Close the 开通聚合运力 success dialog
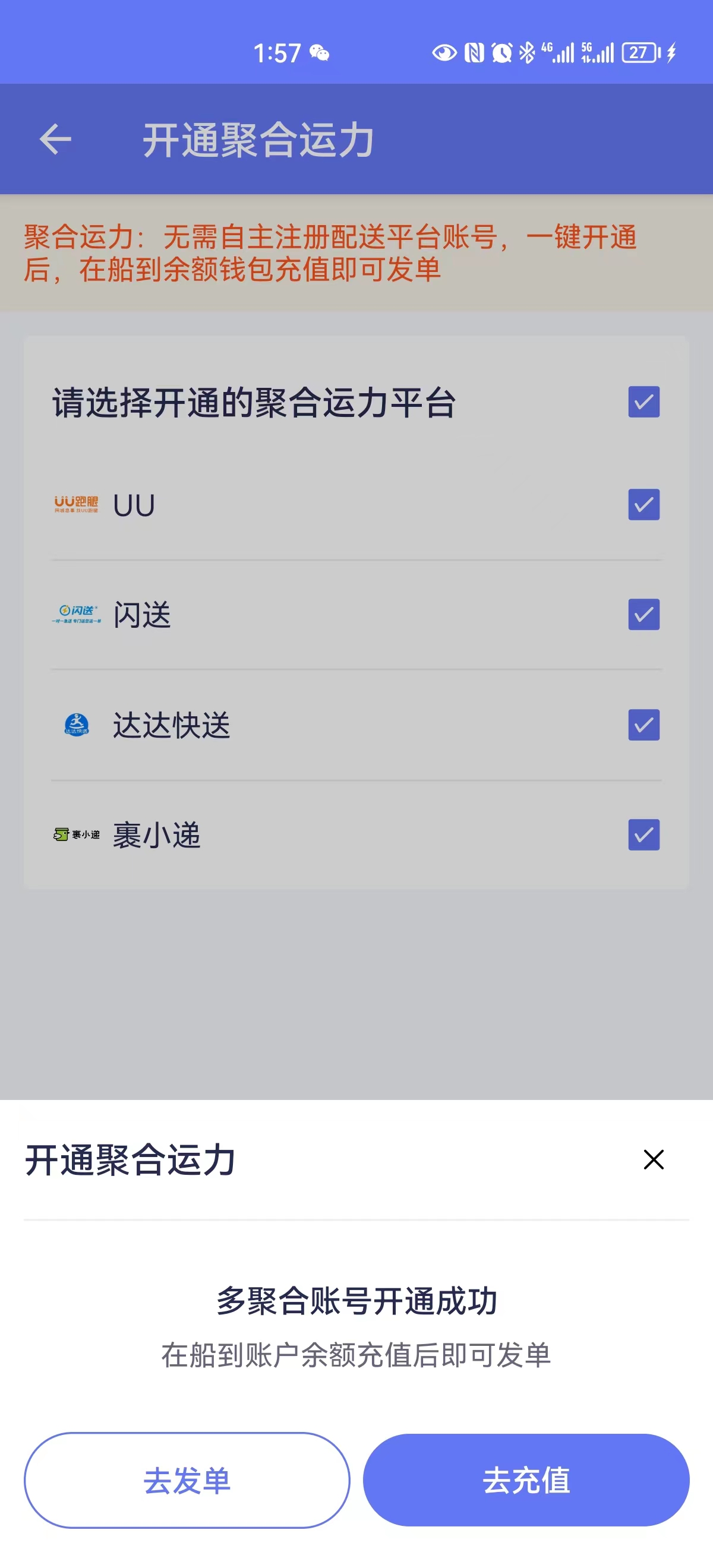Screen dimensions: 713x1568 pos(654,1159)
